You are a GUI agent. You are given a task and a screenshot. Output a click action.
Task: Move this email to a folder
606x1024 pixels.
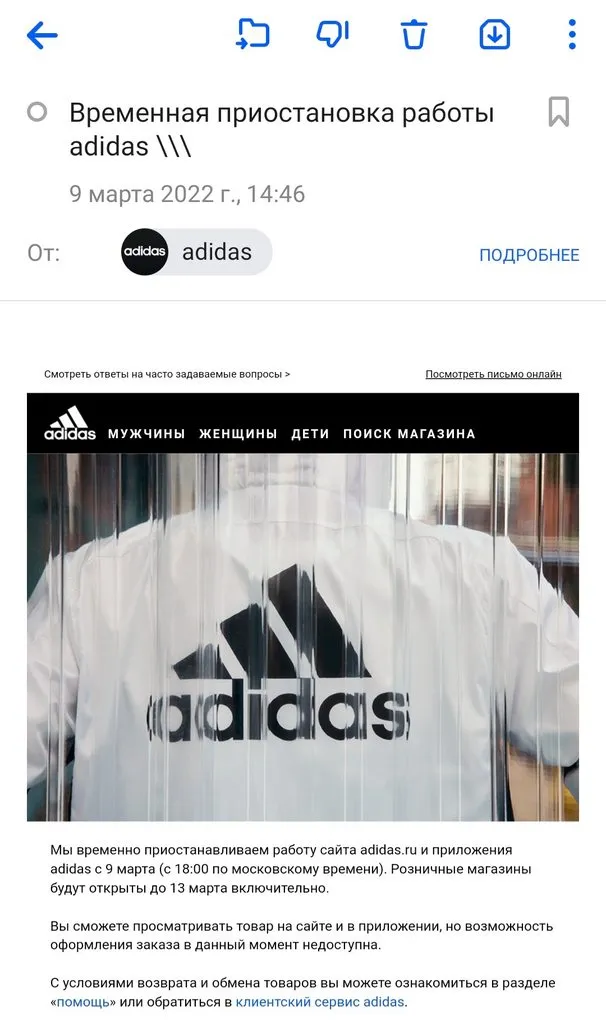253,35
